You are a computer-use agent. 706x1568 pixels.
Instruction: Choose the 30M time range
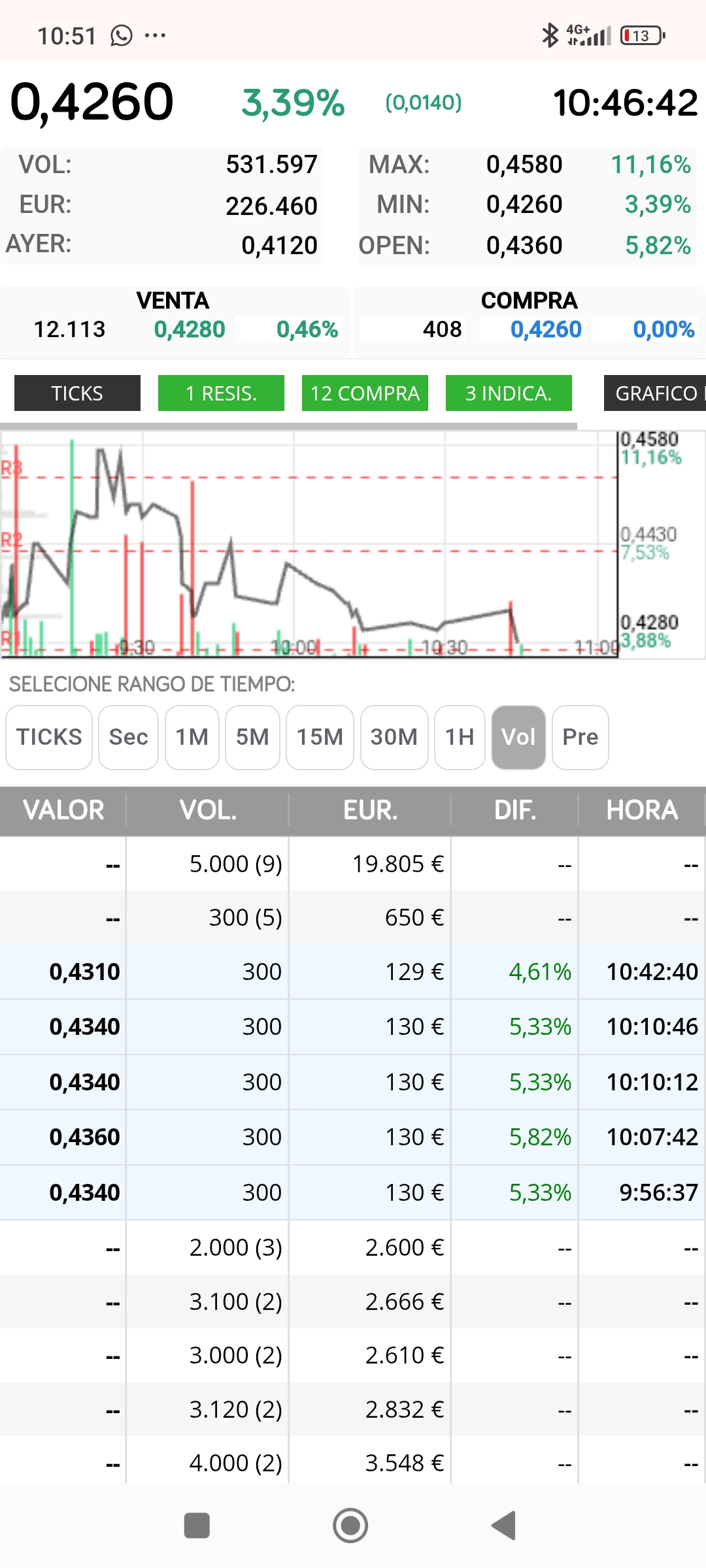[x=394, y=738]
